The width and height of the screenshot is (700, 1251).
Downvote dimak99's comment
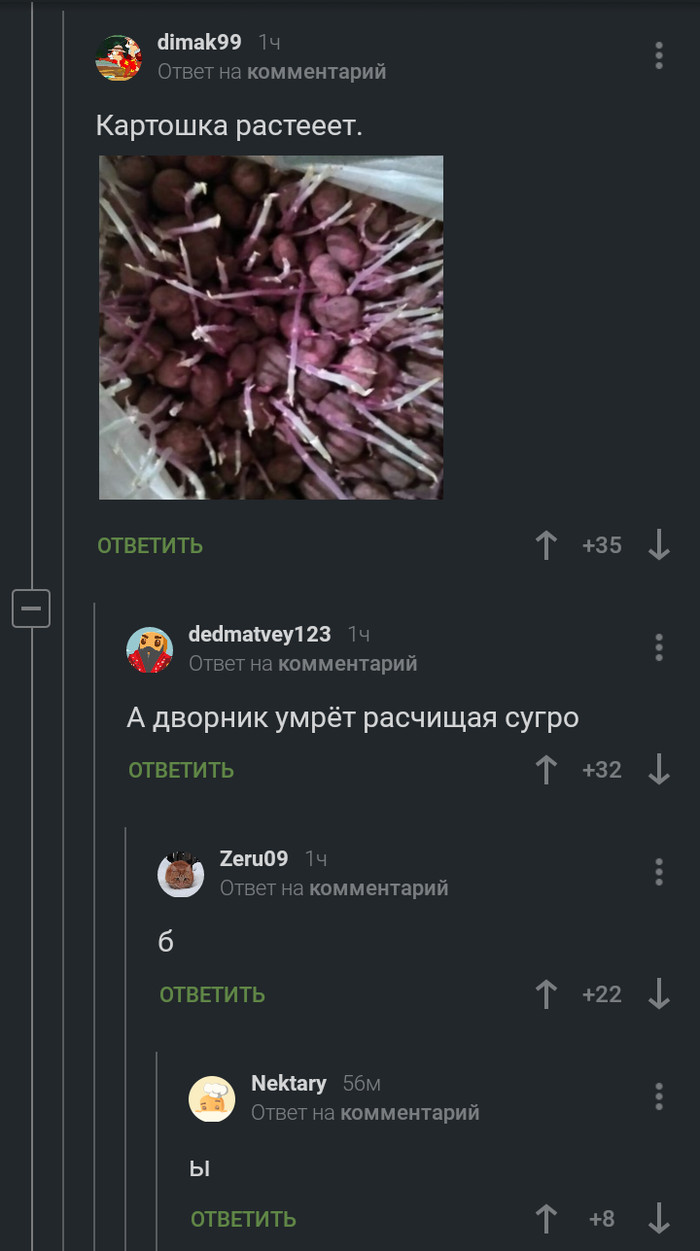click(x=658, y=545)
